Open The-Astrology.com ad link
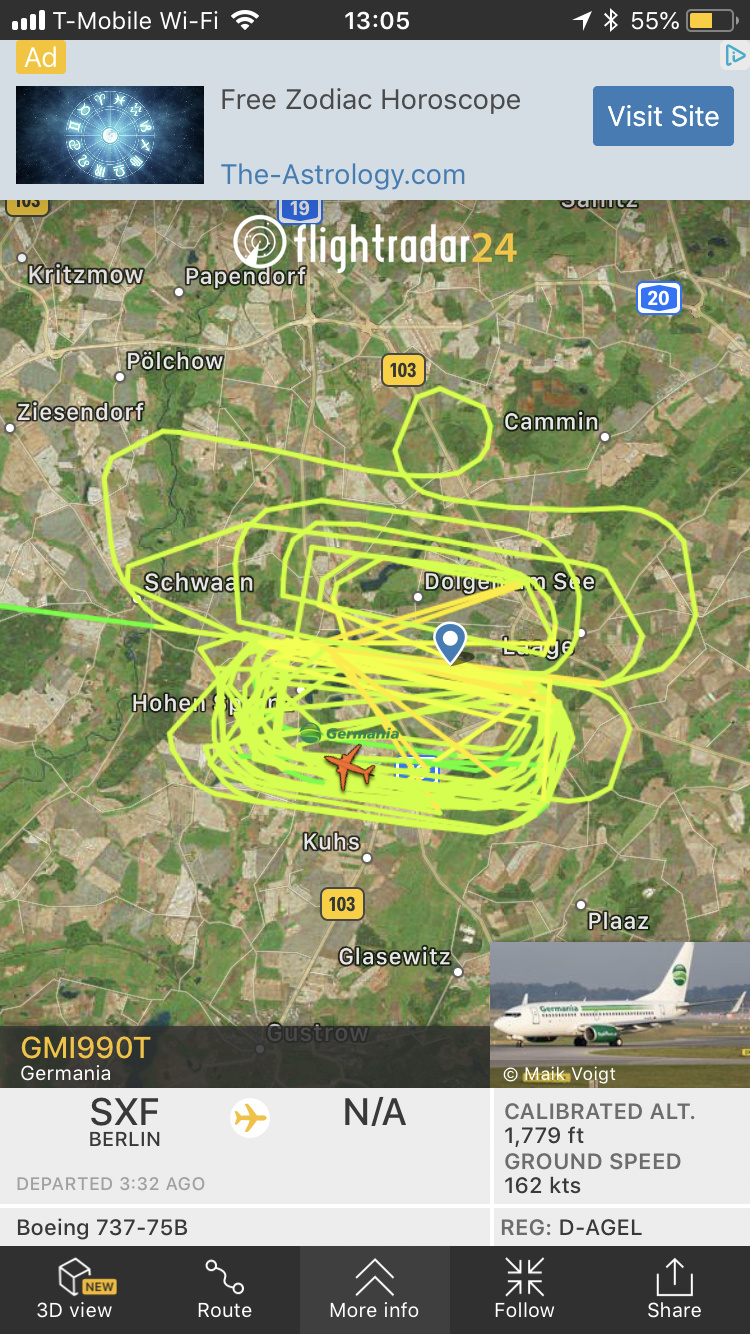The width and height of the screenshot is (750, 1334). tap(343, 174)
